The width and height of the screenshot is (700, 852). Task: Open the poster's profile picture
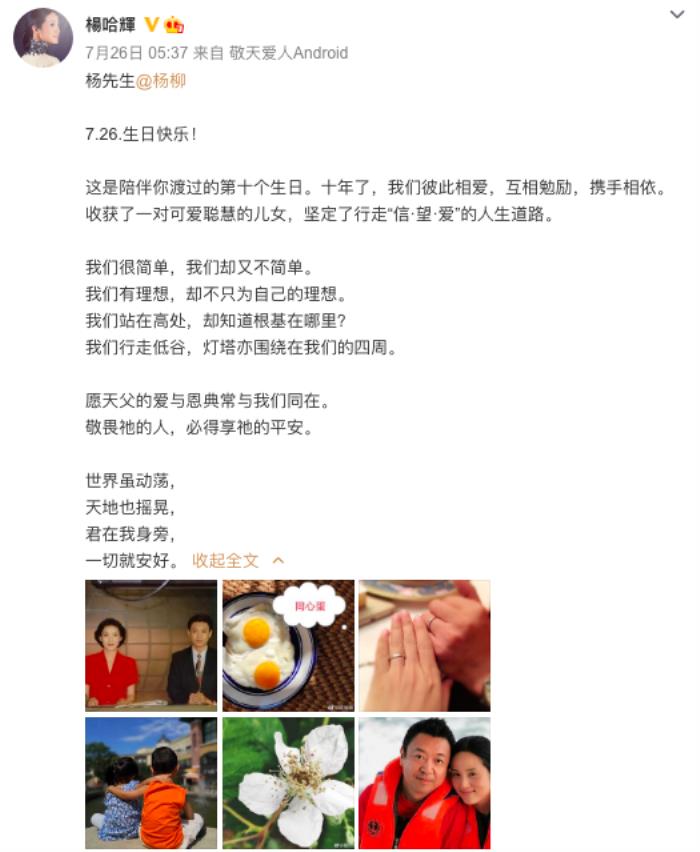(x=43, y=38)
